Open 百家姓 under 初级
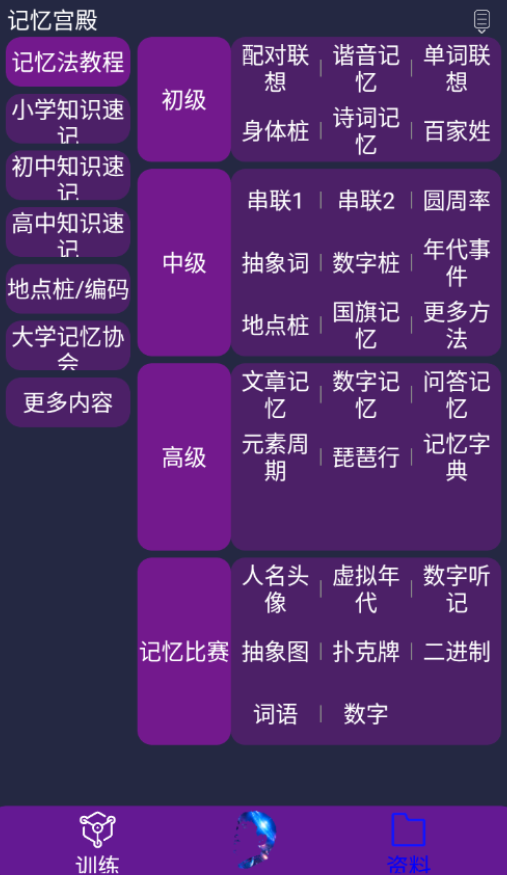This screenshot has height=875, width=507. click(457, 131)
